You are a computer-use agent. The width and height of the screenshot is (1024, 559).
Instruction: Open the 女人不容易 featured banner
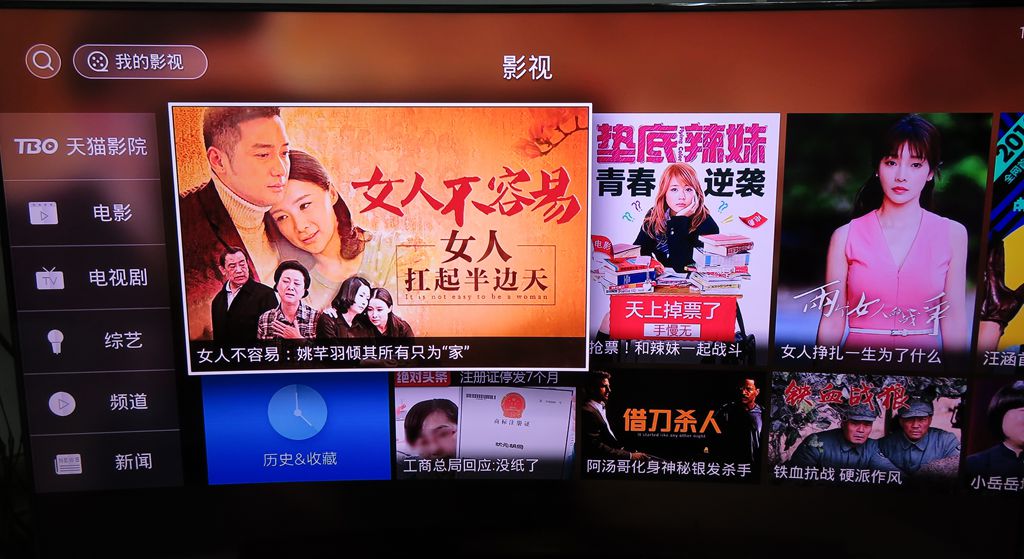[379, 238]
